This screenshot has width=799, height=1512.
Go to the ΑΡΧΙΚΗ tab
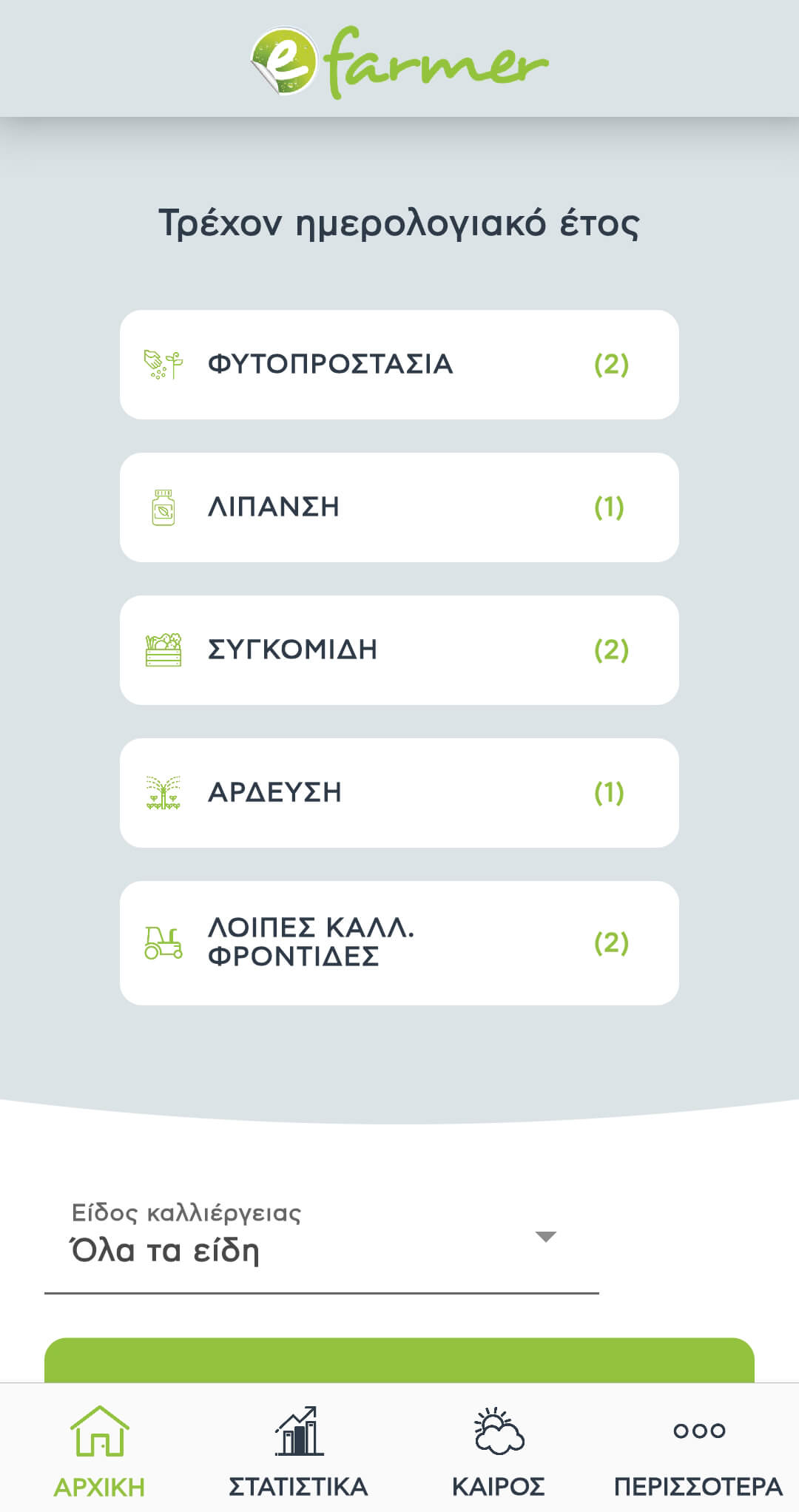(x=99, y=1450)
